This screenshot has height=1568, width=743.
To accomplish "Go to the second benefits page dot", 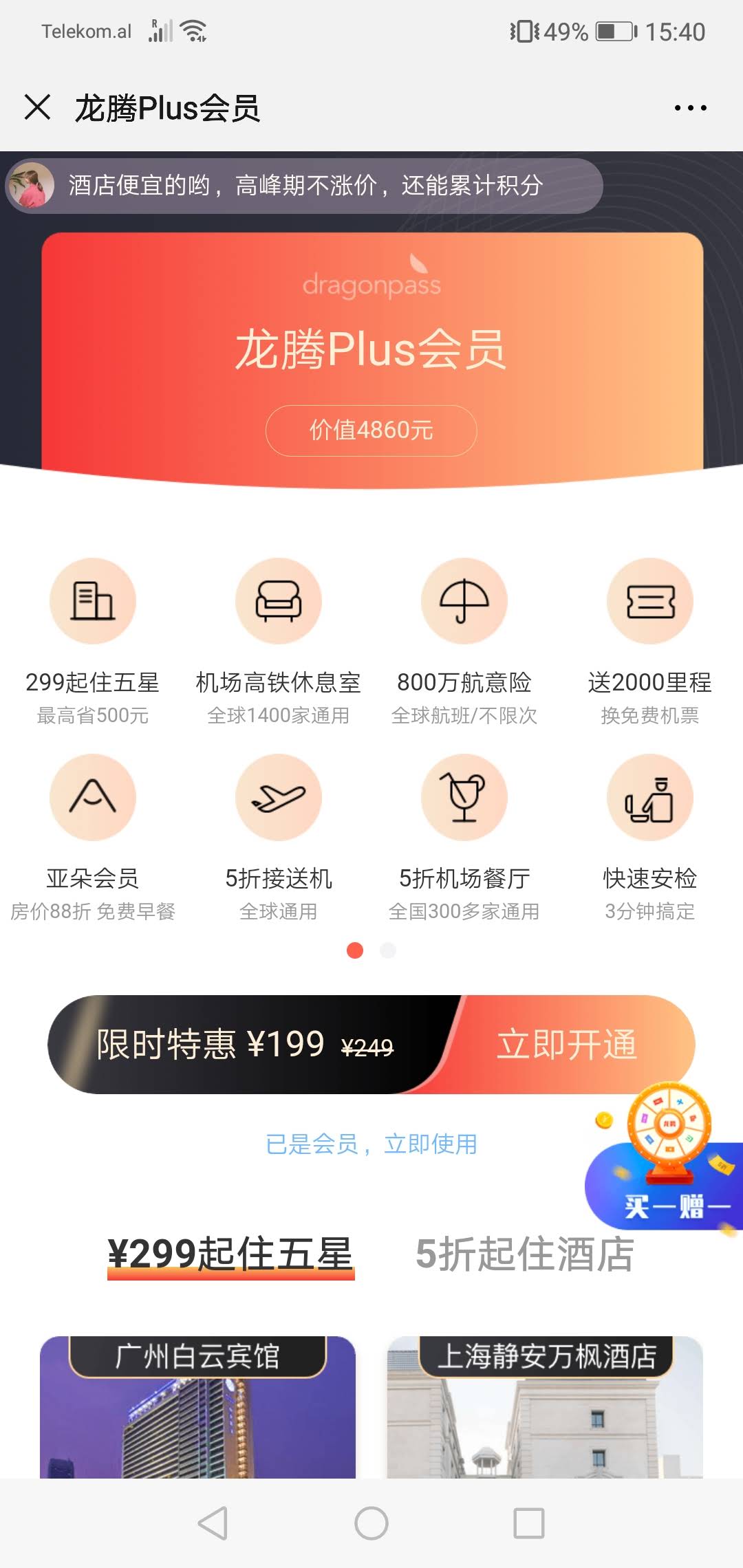I will [388, 950].
